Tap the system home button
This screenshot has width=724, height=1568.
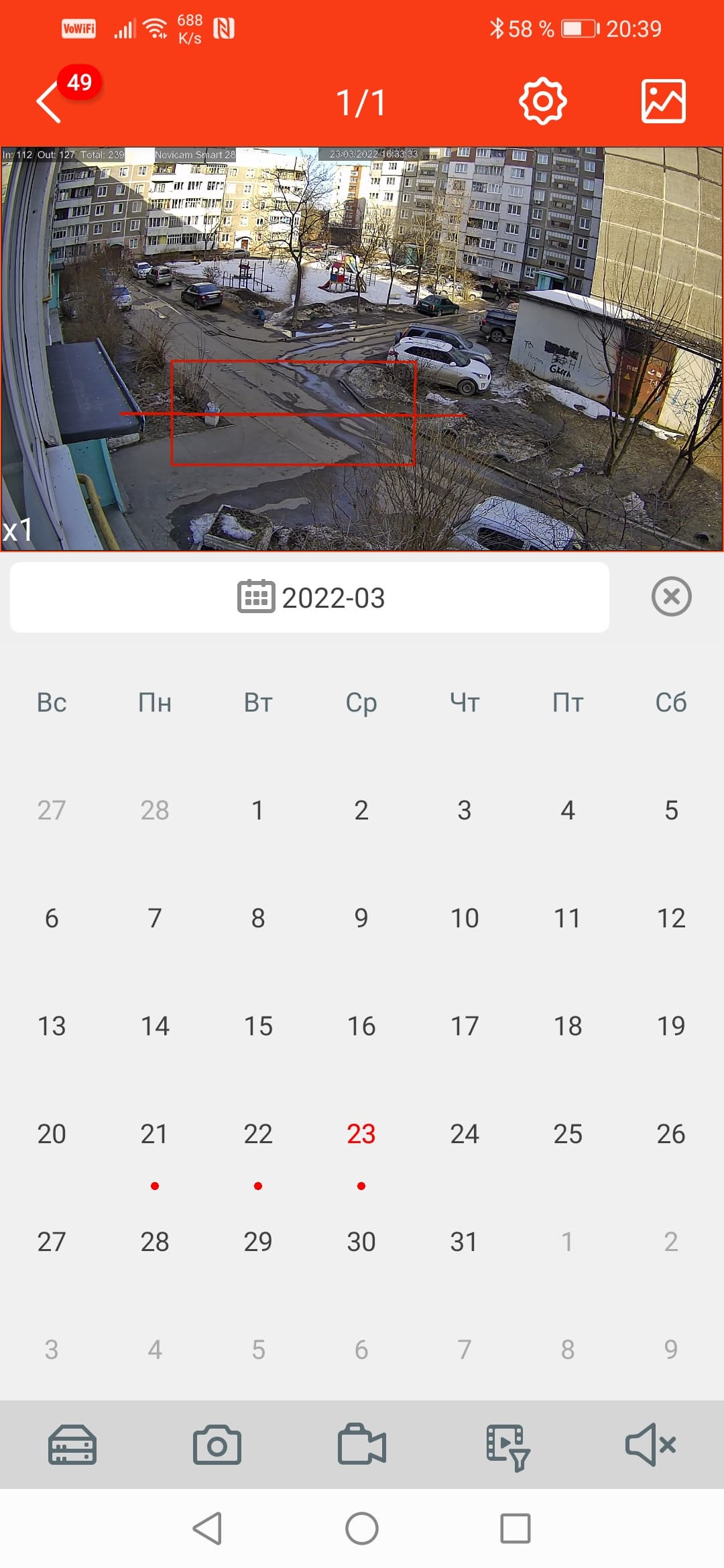pyautogui.click(x=362, y=1528)
